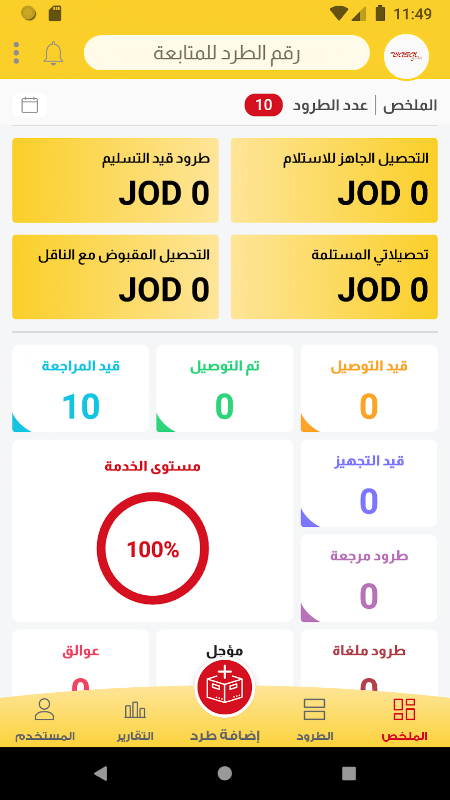The image size is (450, 800).
Task: Open the قيد التوصيل card
Action: (369, 388)
